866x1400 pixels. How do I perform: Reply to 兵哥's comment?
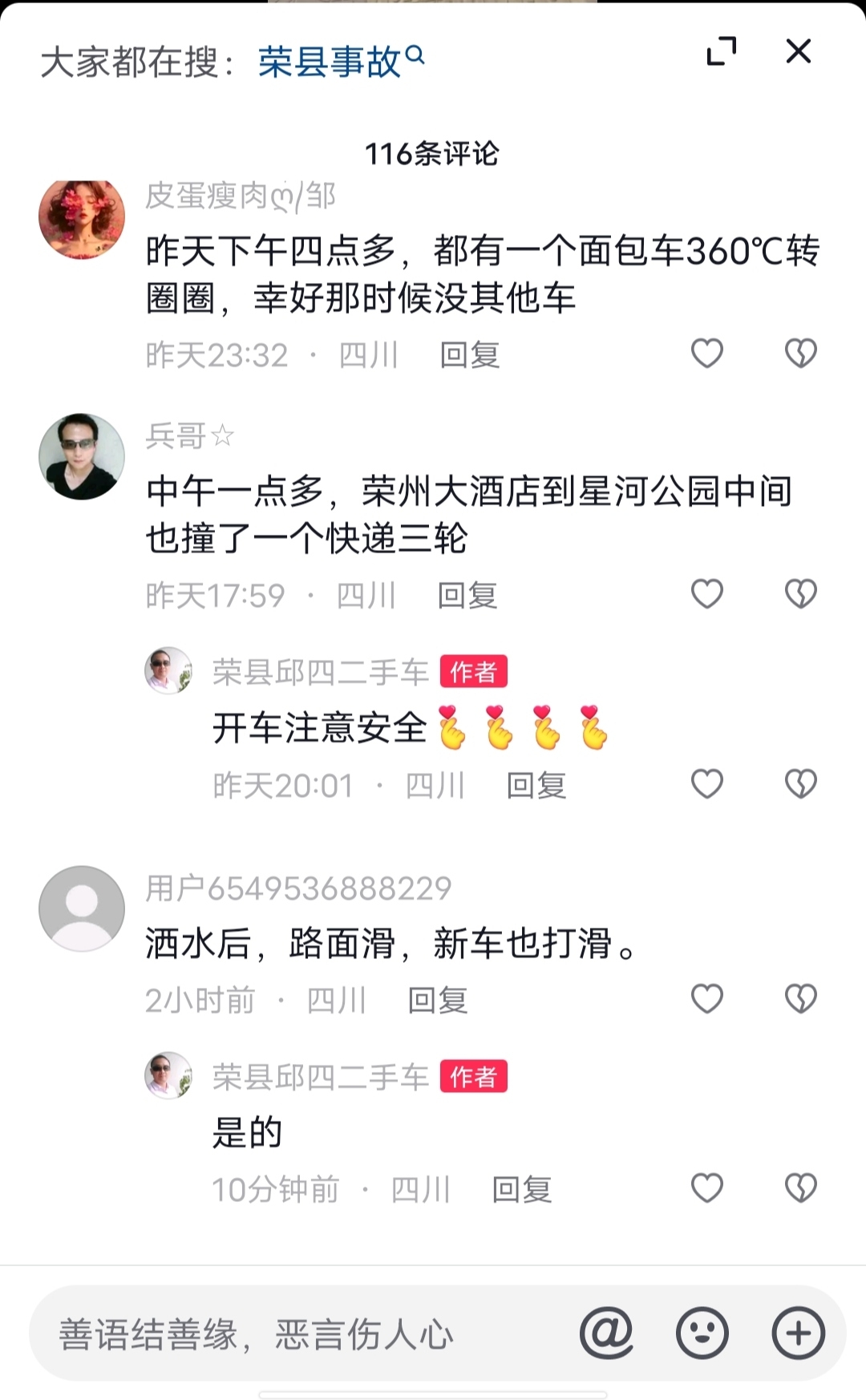467,596
